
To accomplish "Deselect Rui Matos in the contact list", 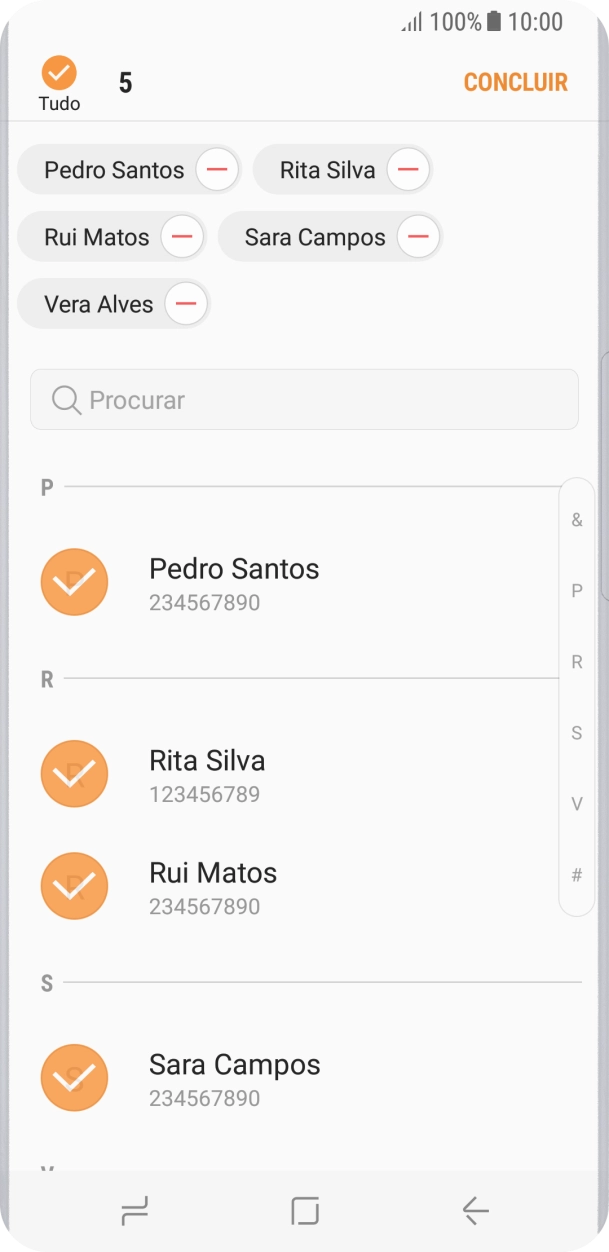I will pyautogui.click(x=74, y=886).
